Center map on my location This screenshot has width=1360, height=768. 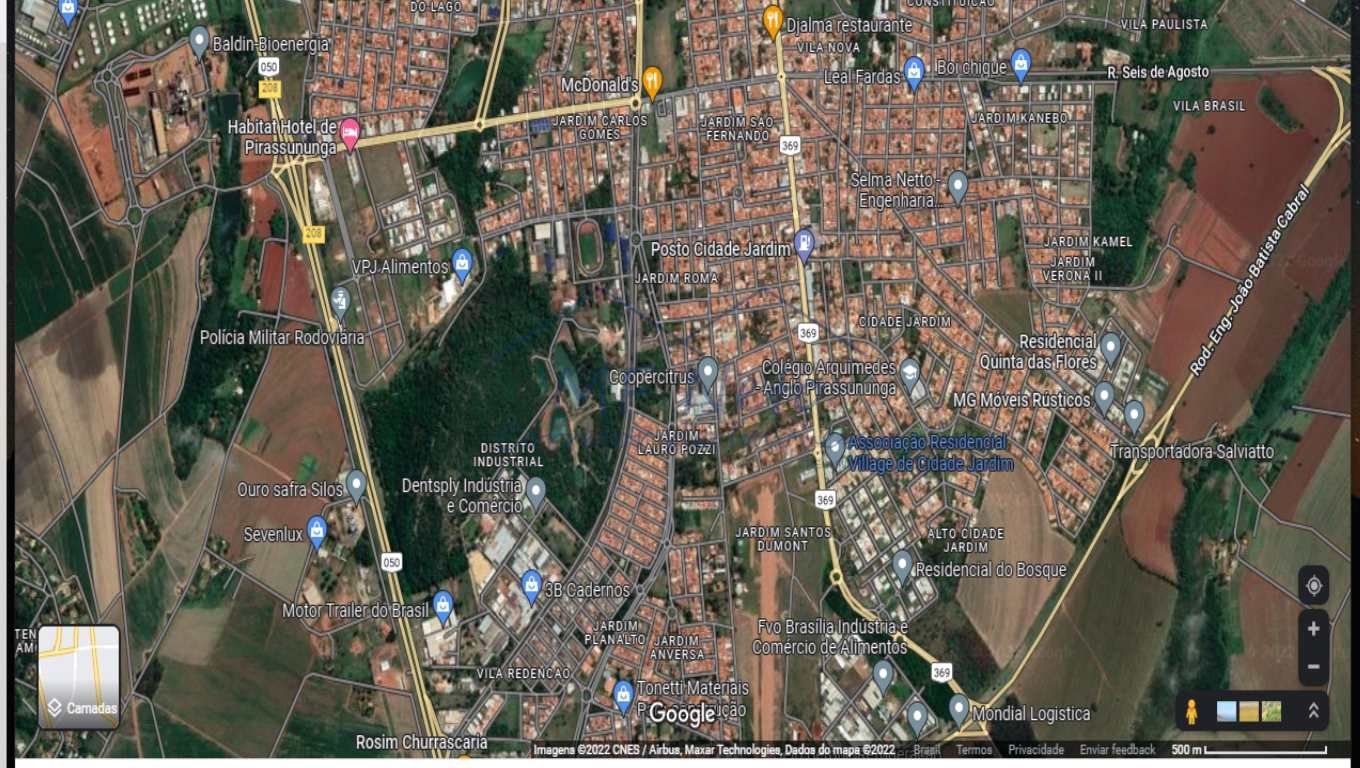[1313, 586]
